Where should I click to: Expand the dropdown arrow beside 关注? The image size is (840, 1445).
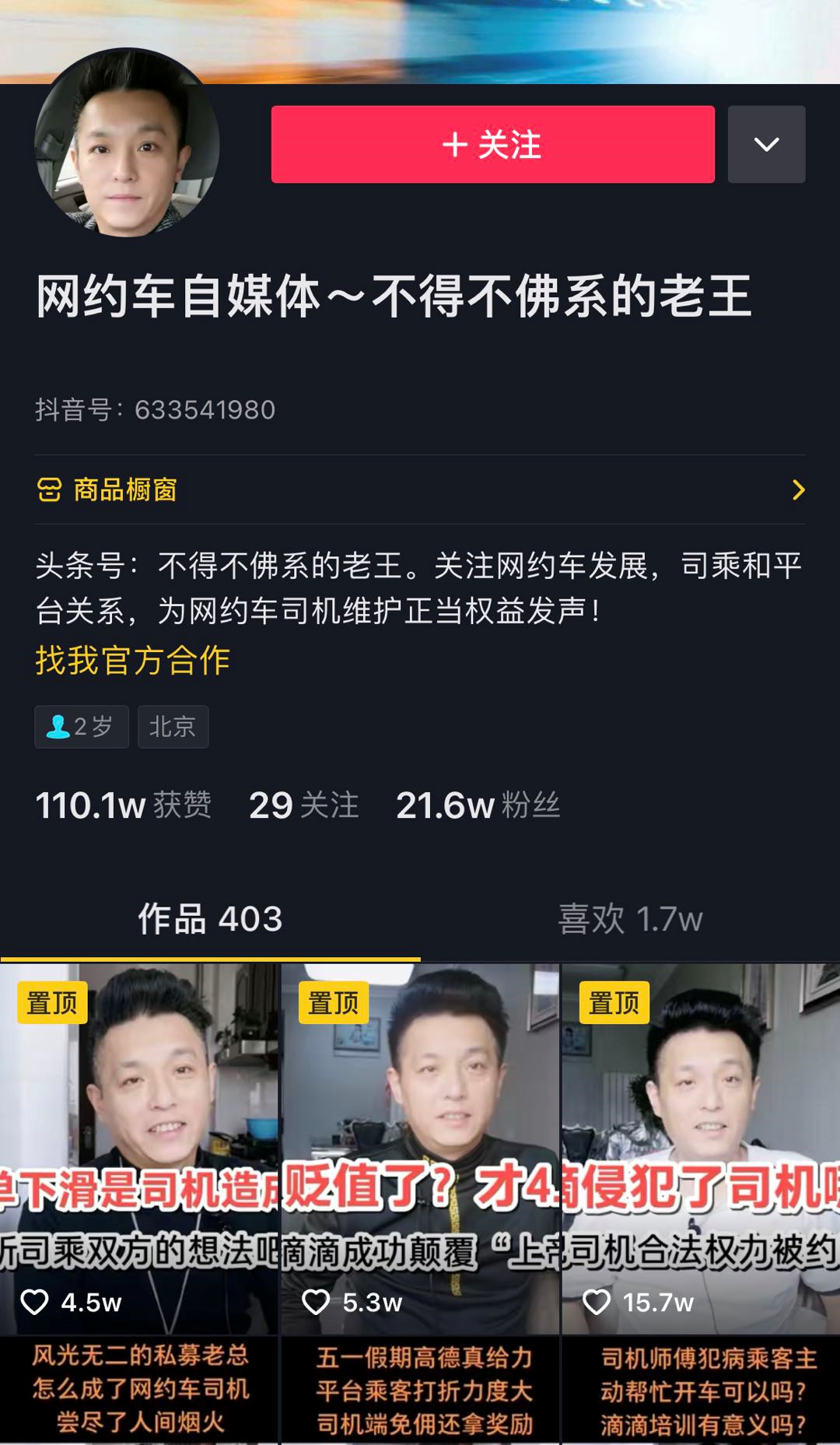point(766,145)
